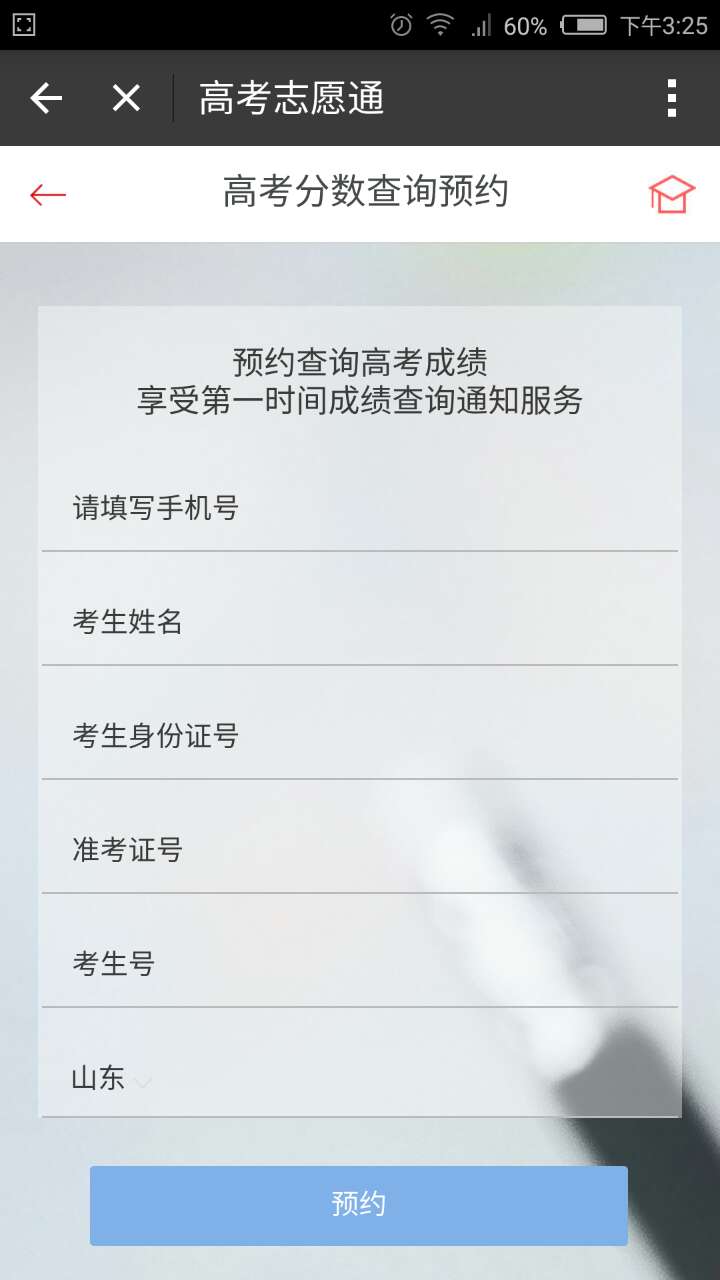Submit with the blue 预约 button
720x1280 pixels.
[359, 1205]
